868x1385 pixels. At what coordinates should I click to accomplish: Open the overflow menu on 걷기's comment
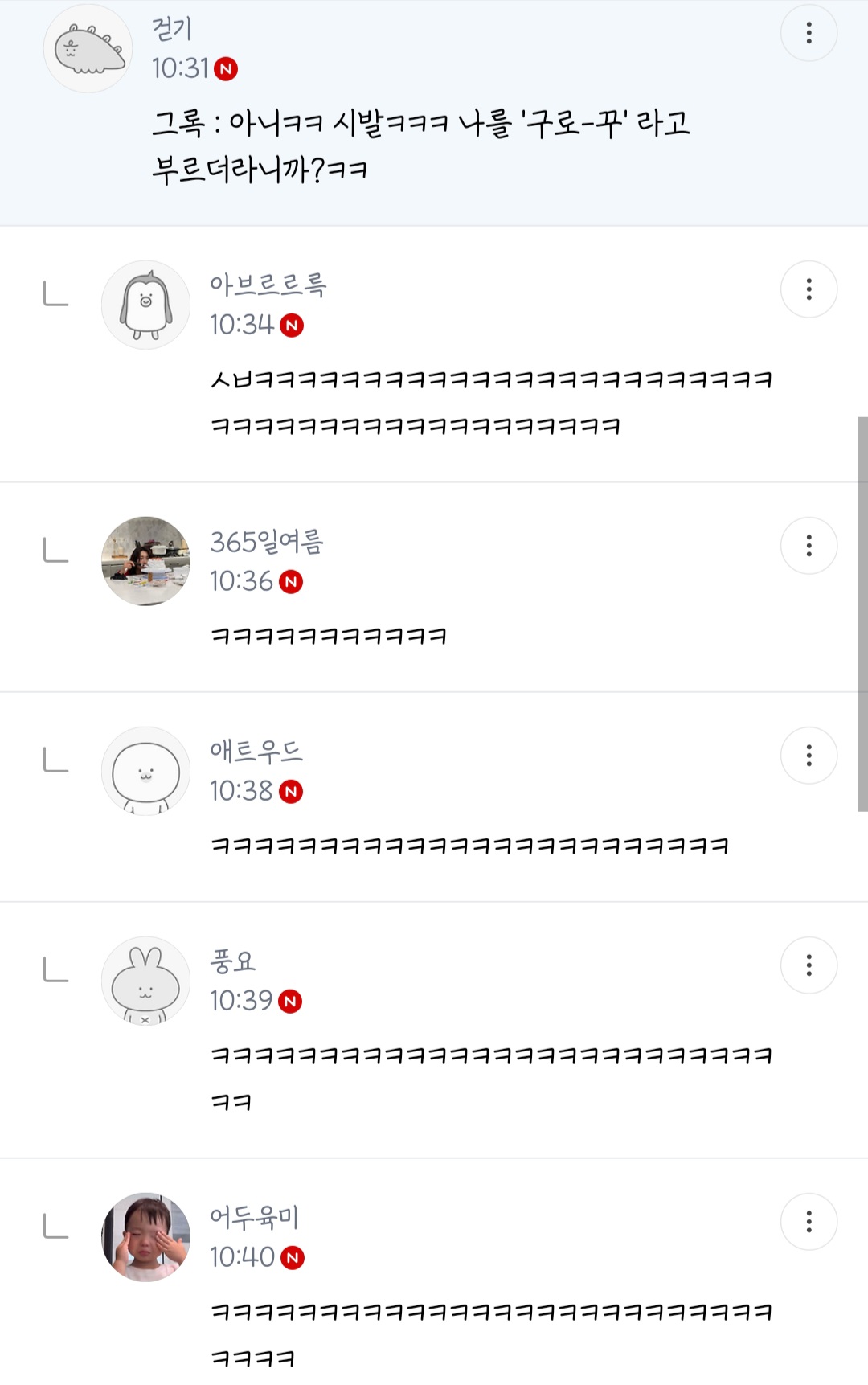(x=809, y=33)
